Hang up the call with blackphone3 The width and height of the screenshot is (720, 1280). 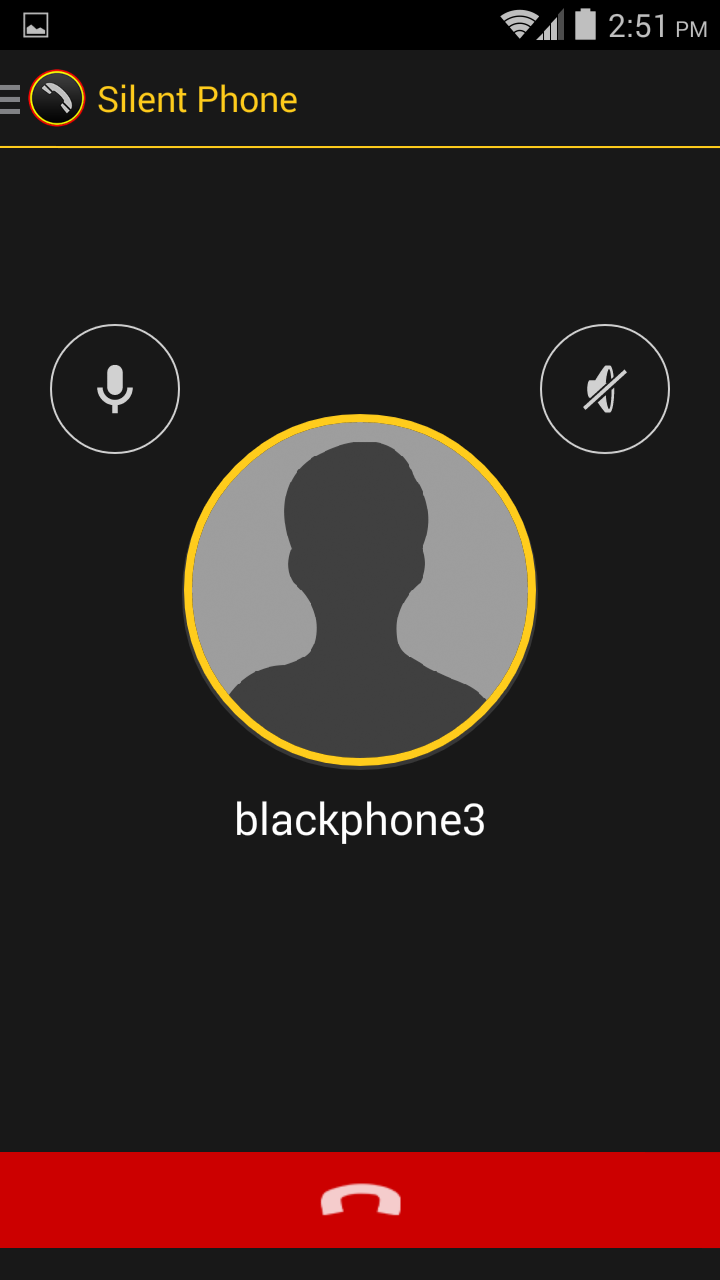(360, 1199)
